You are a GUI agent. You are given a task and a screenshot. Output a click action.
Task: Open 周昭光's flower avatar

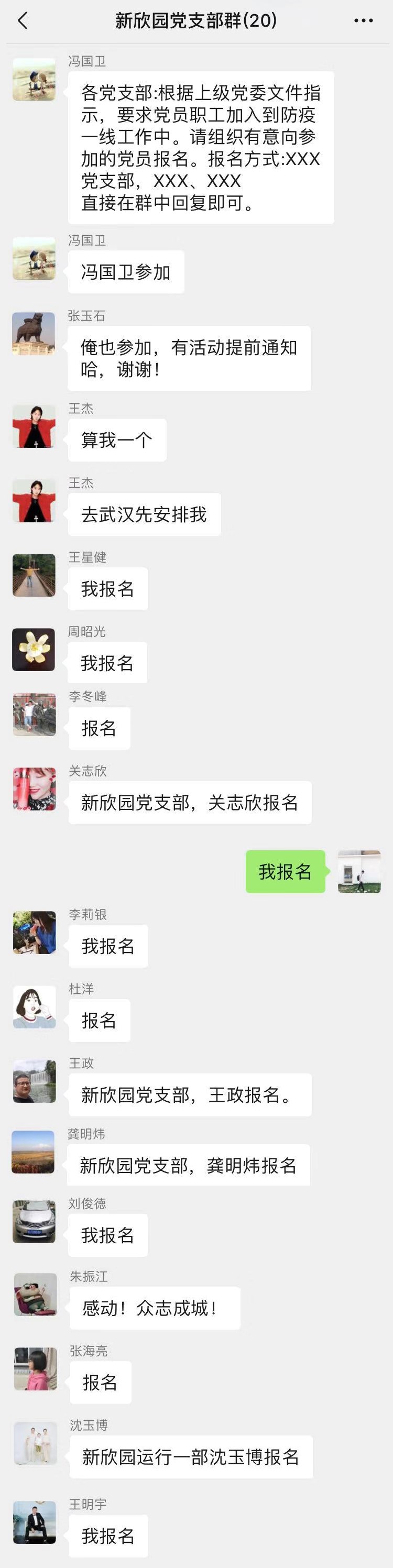(x=34, y=650)
